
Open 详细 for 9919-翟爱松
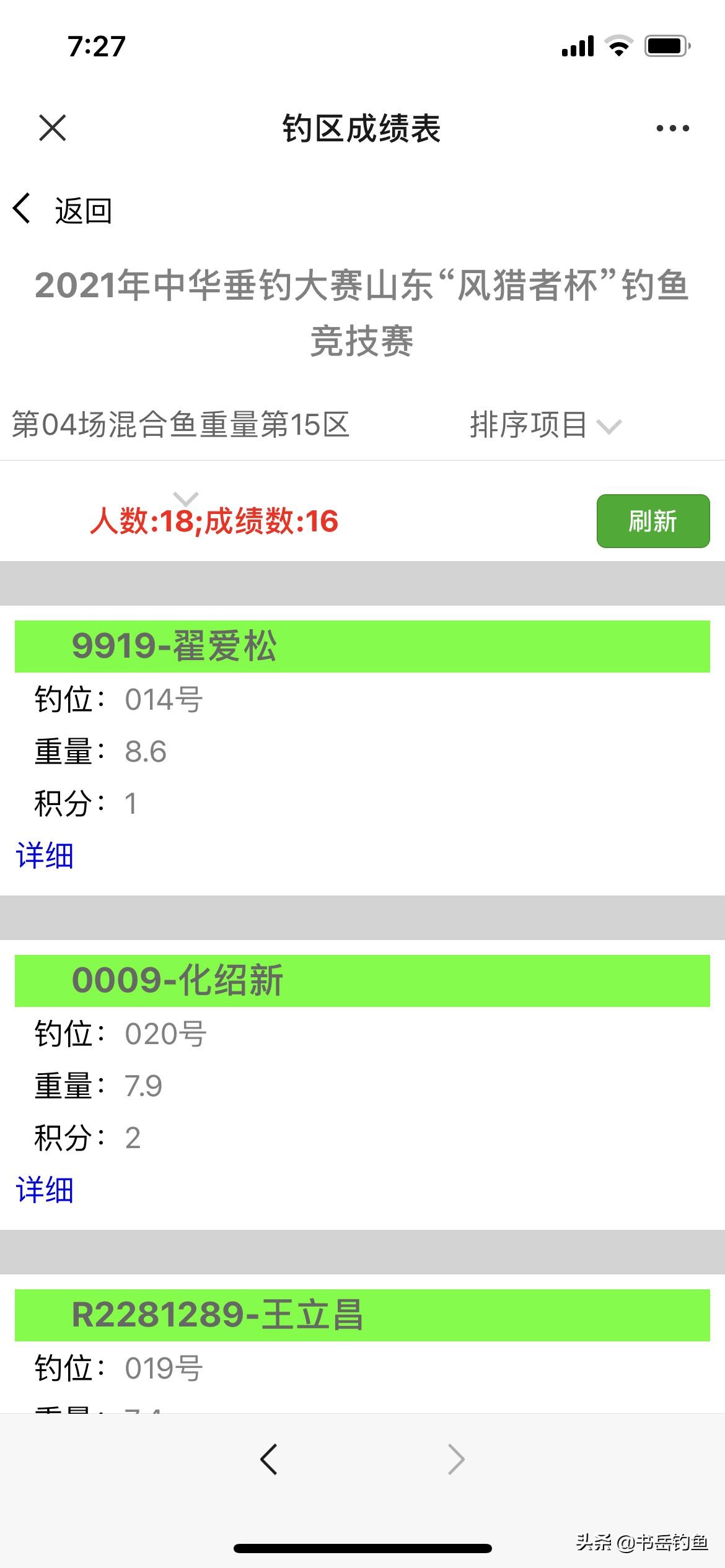45,856
